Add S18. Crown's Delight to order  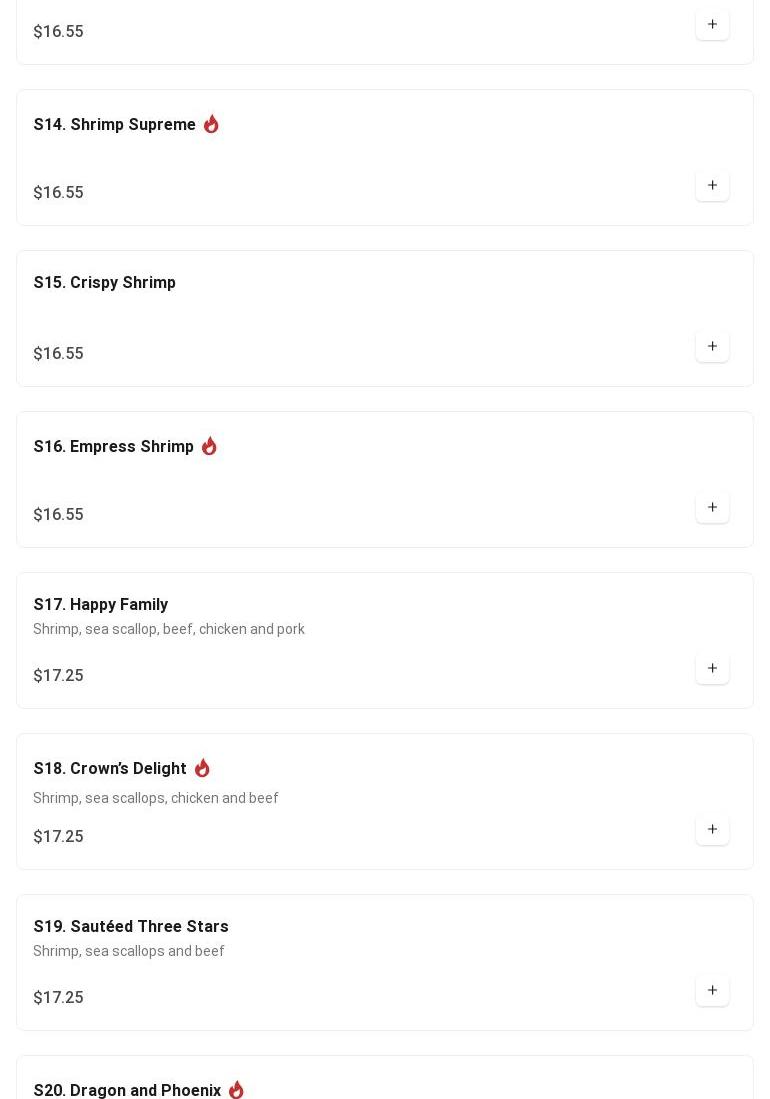[x=712, y=830]
